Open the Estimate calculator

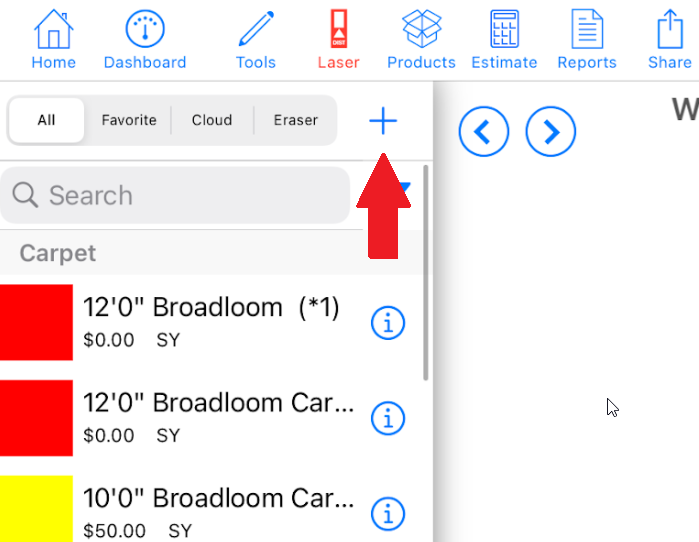coord(504,40)
